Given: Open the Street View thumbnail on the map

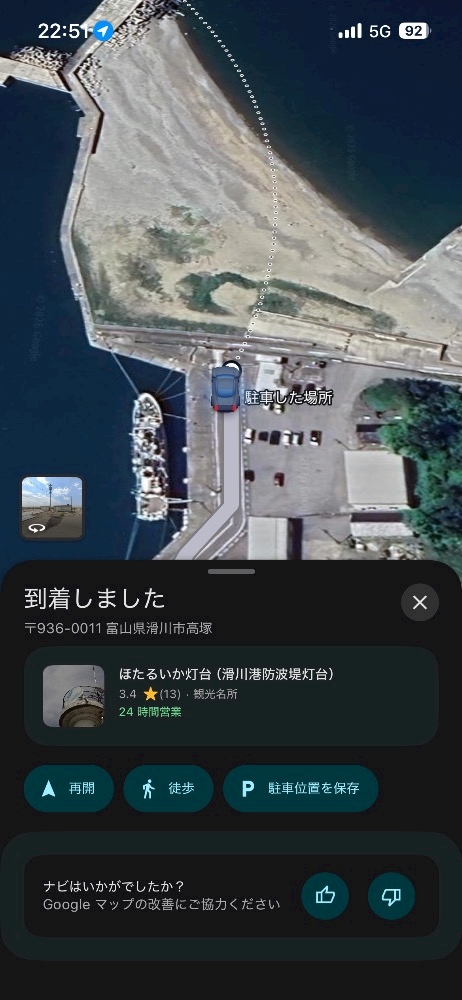Looking at the screenshot, I should [52, 508].
